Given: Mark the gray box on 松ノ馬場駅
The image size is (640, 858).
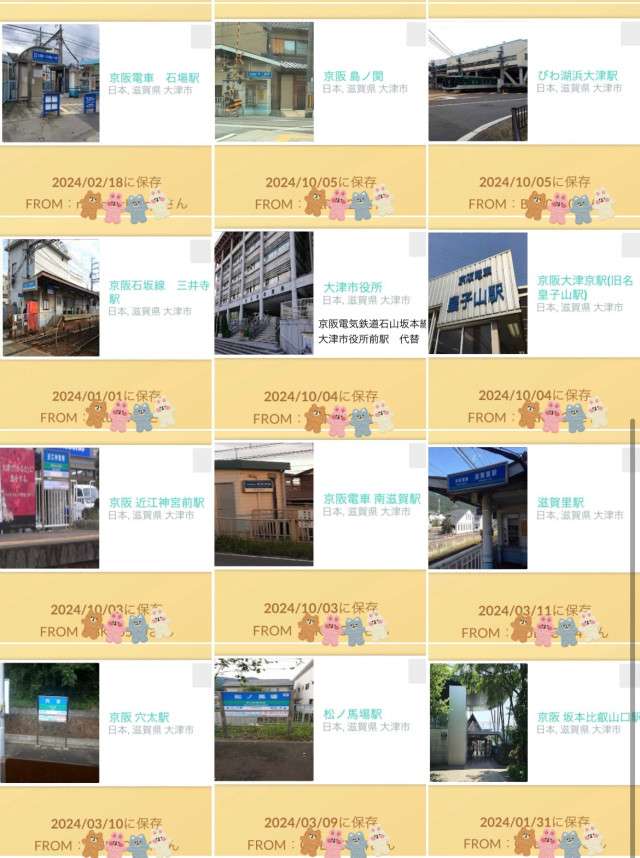Looking at the screenshot, I should [x=416, y=674].
